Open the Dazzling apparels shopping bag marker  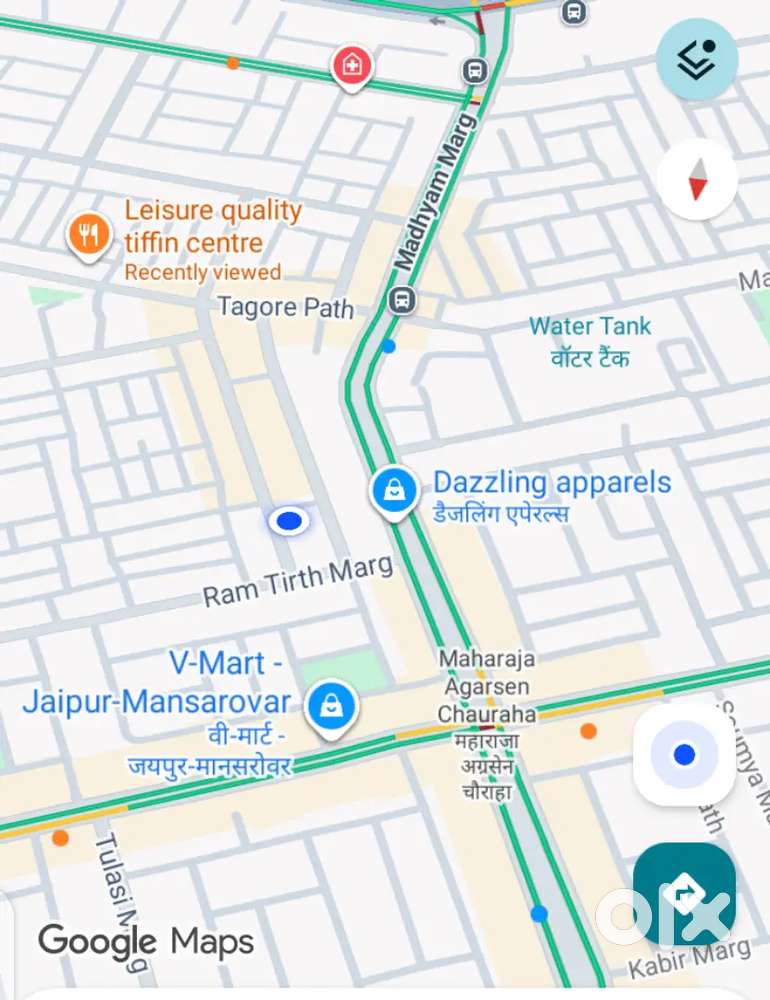(x=394, y=490)
